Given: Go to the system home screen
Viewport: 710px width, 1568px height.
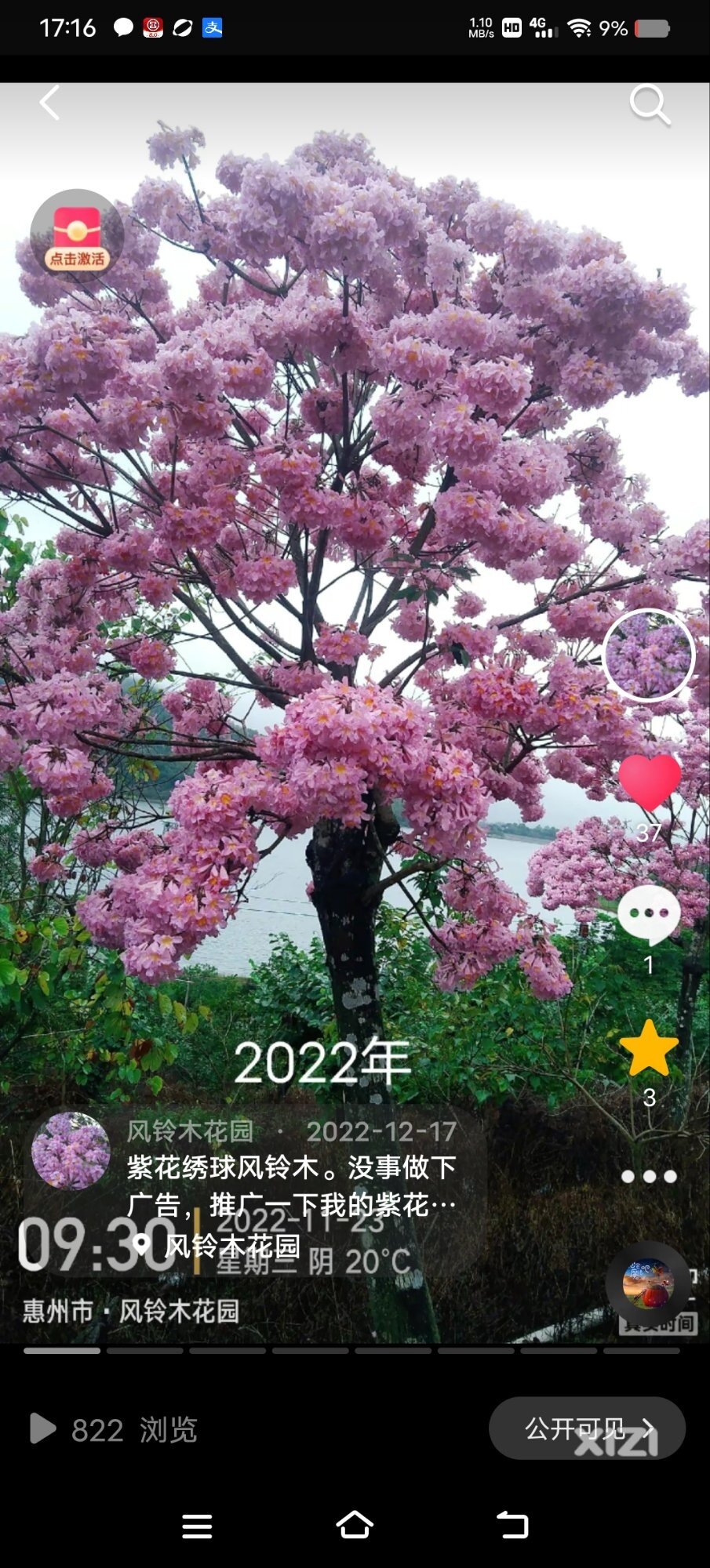Looking at the screenshot, I should point(355,1525).
